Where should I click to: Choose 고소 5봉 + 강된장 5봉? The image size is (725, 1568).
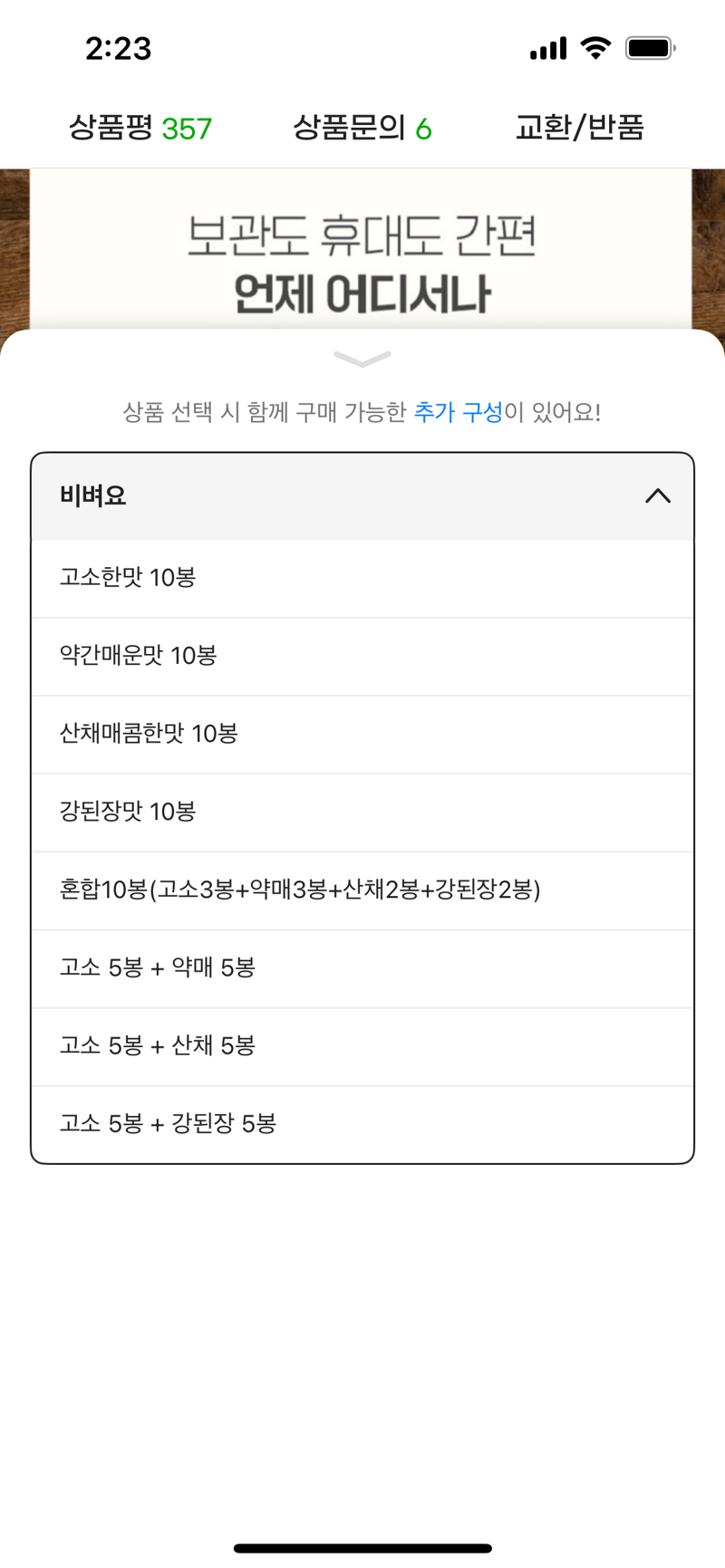click(x=362, y=1123)
